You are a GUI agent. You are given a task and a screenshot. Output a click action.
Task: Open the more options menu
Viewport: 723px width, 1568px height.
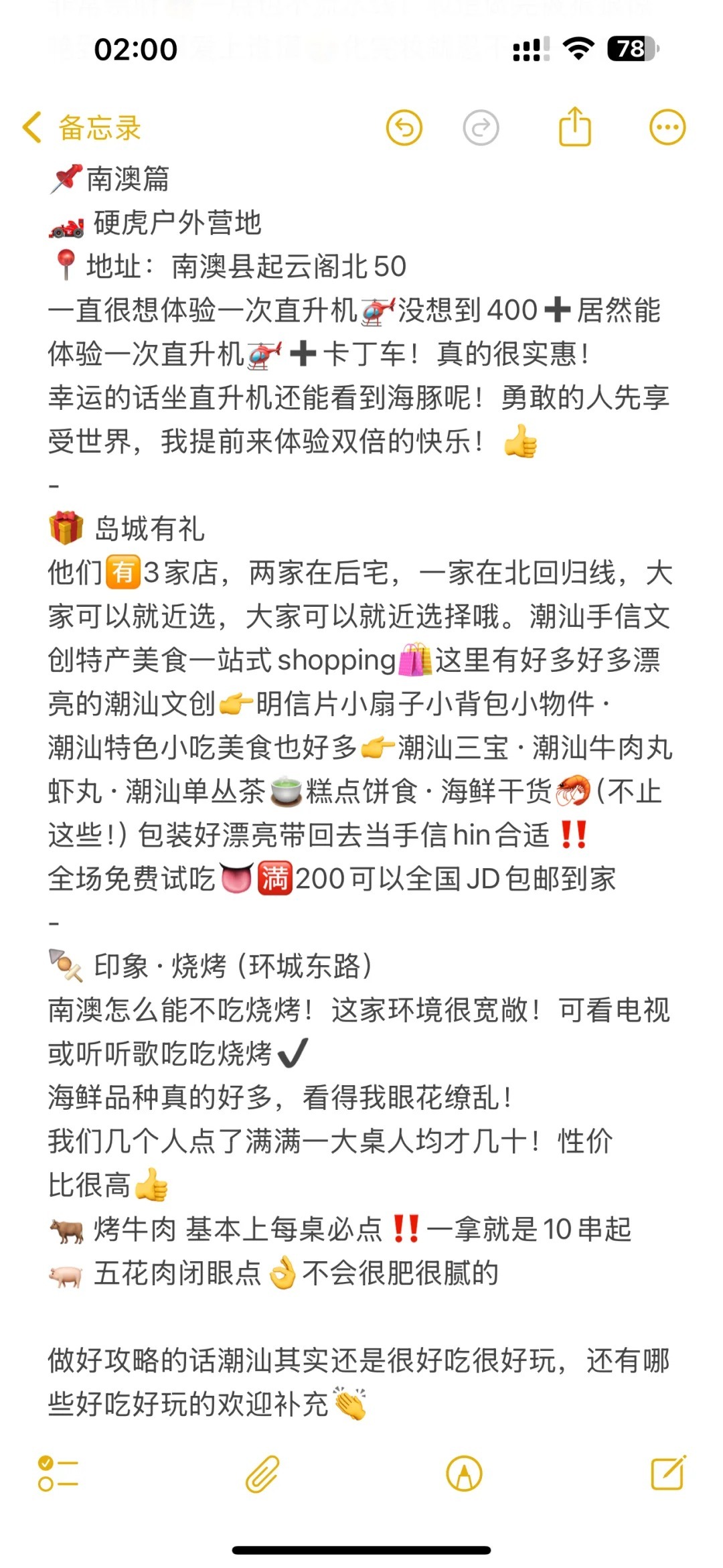click(667, 127)
